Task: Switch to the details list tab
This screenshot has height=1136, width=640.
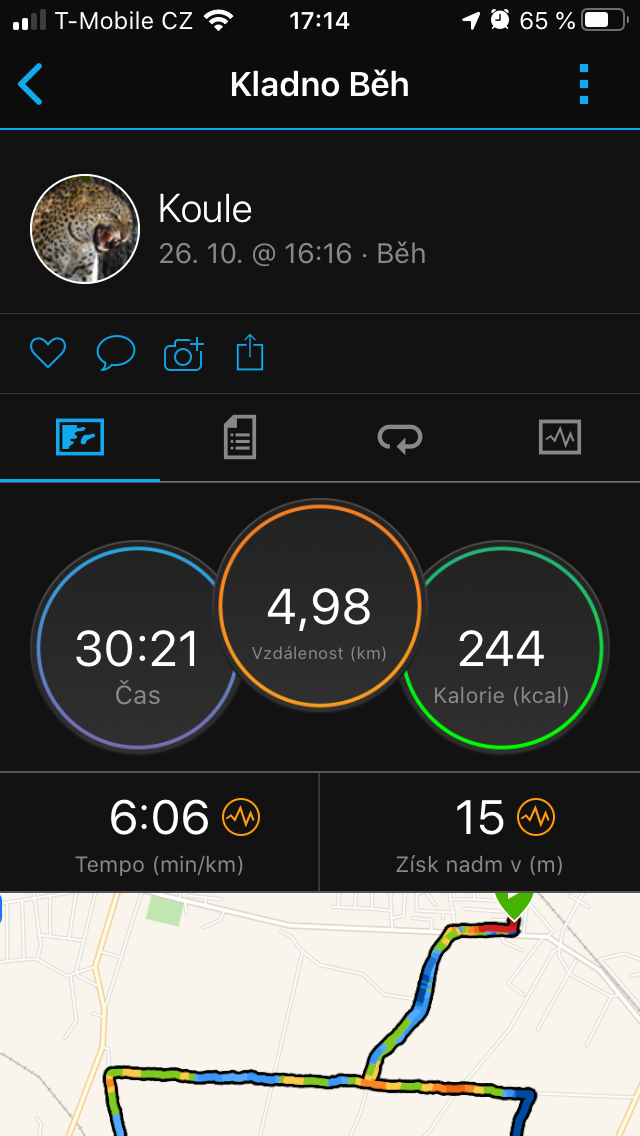Action: click(x=239, y=438)
